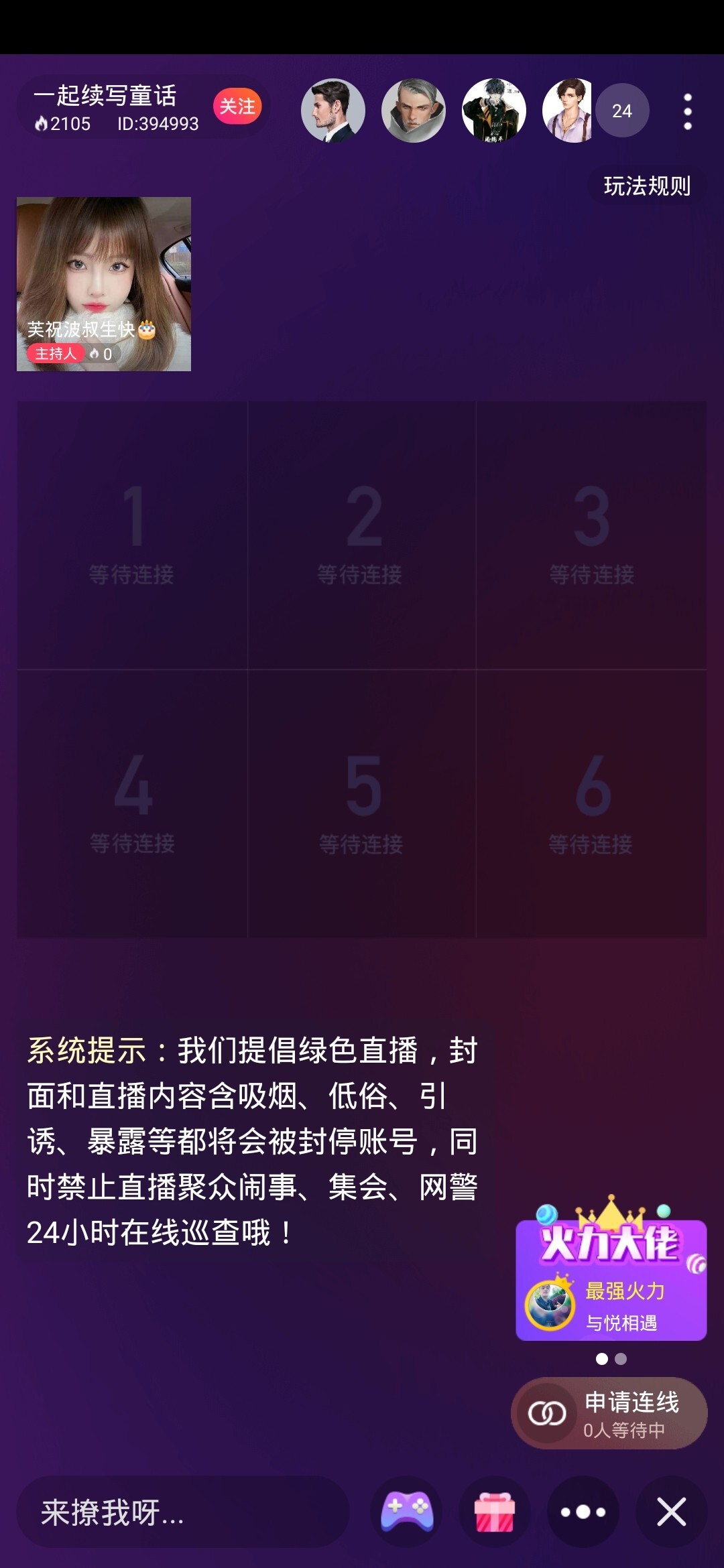The width and height of the screenshot is (724, 1568).
Task: Open the gift box panel
Action: pyautogui.click(x=495, y=1512)
